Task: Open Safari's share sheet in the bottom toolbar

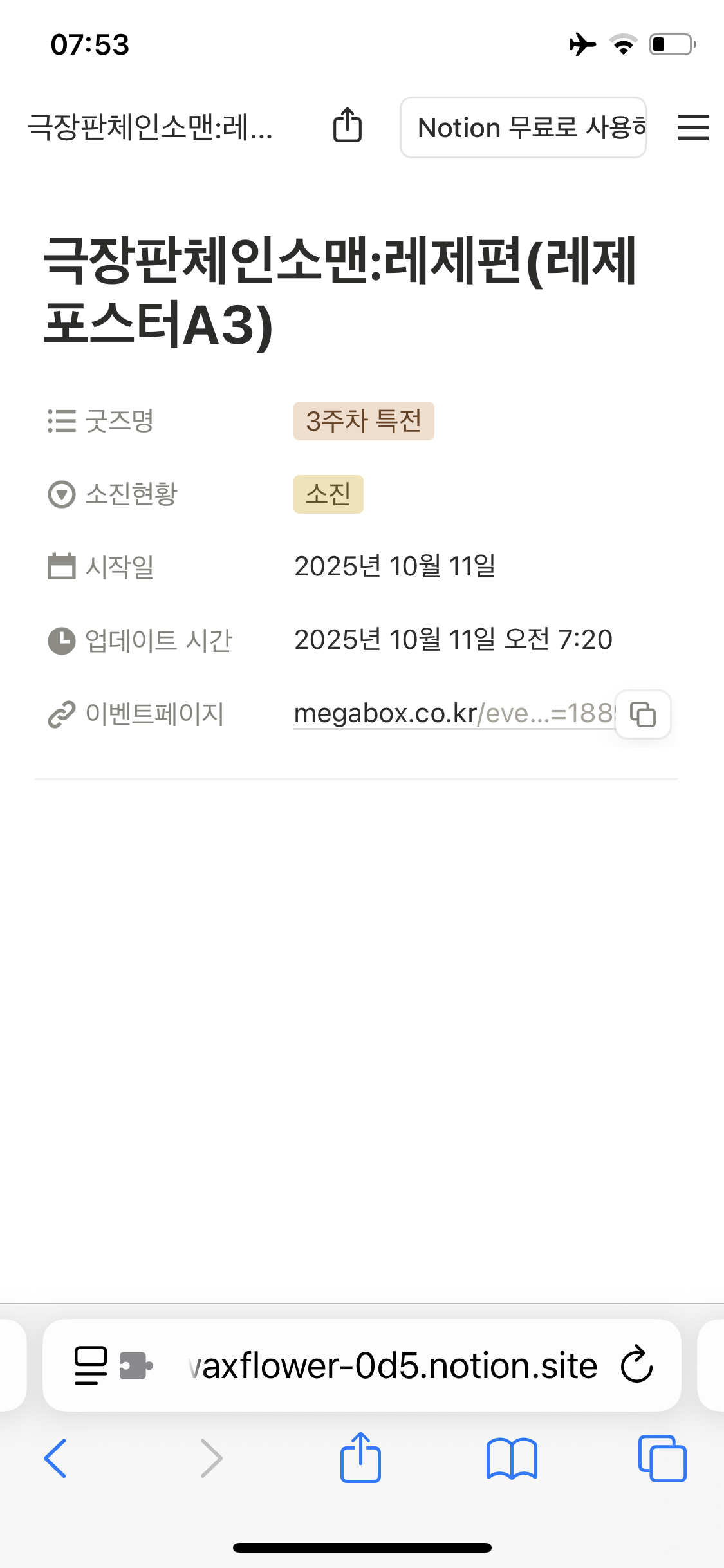Action: [360, 1458]
